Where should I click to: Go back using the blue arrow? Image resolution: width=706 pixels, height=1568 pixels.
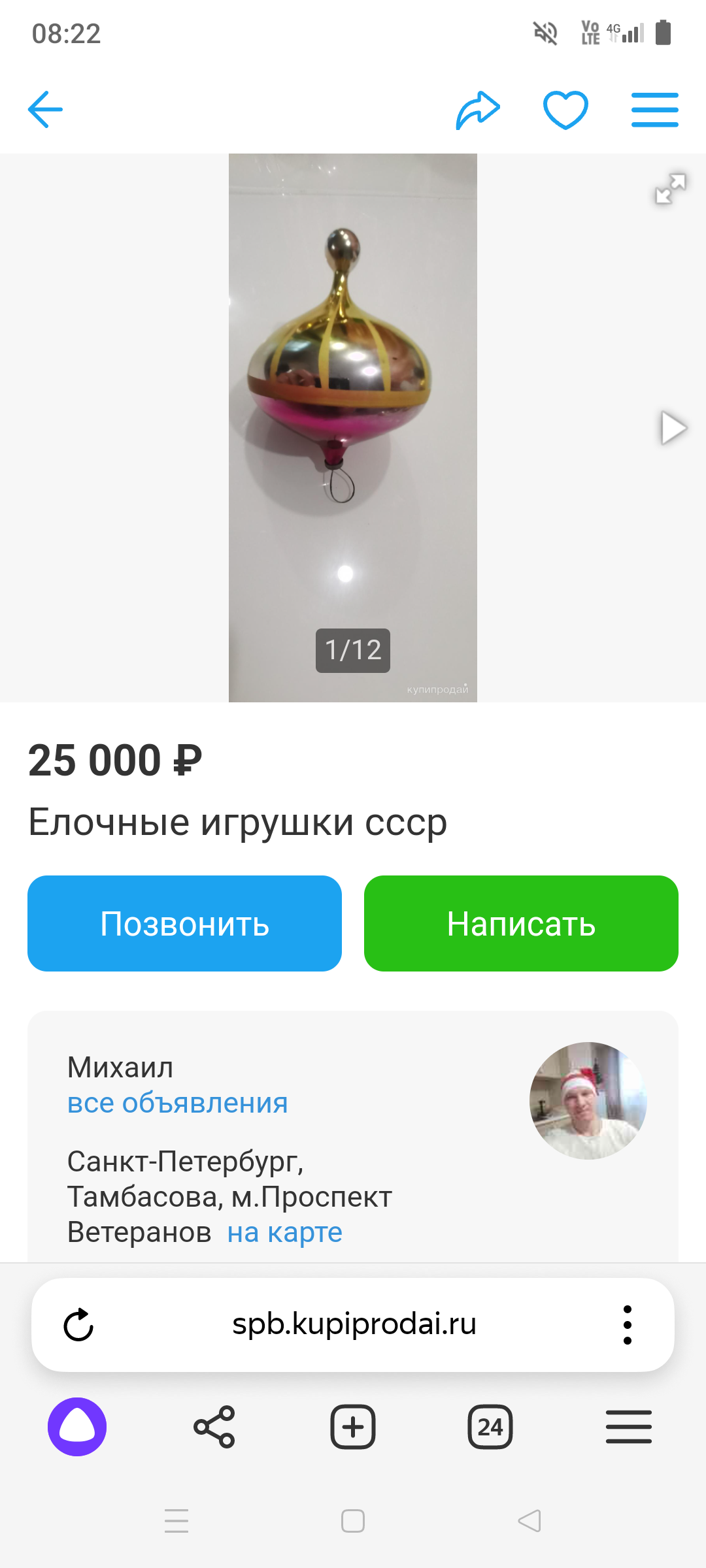(x=45, y=109)
